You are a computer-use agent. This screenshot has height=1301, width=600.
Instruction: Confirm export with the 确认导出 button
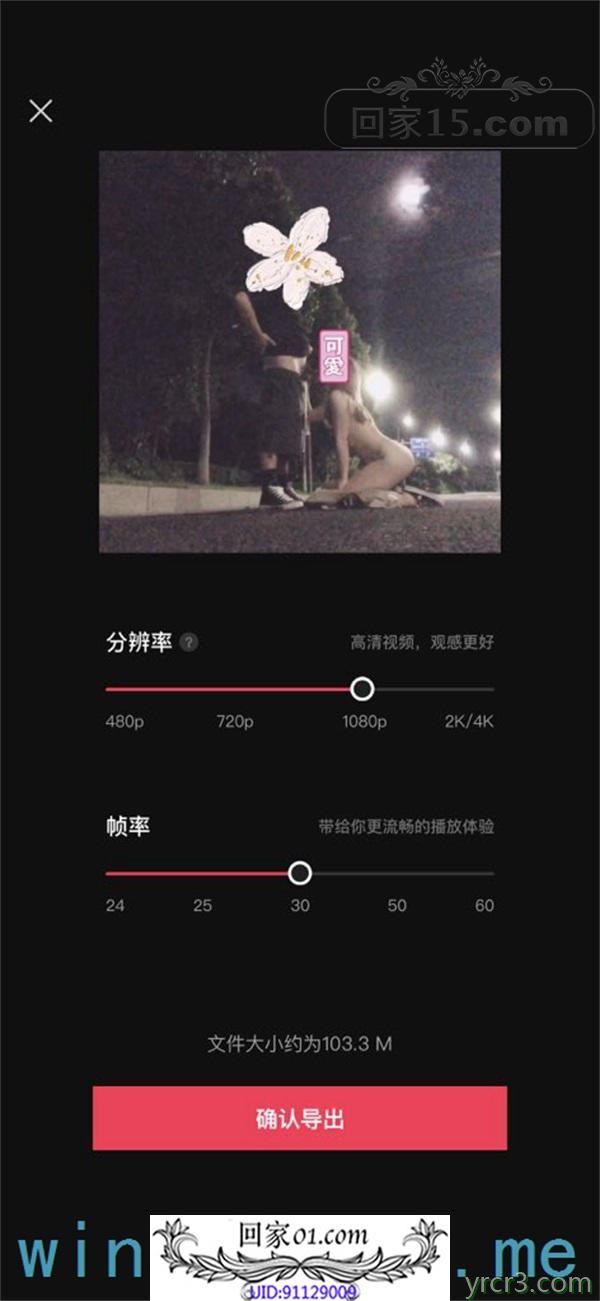point(300,1118)
